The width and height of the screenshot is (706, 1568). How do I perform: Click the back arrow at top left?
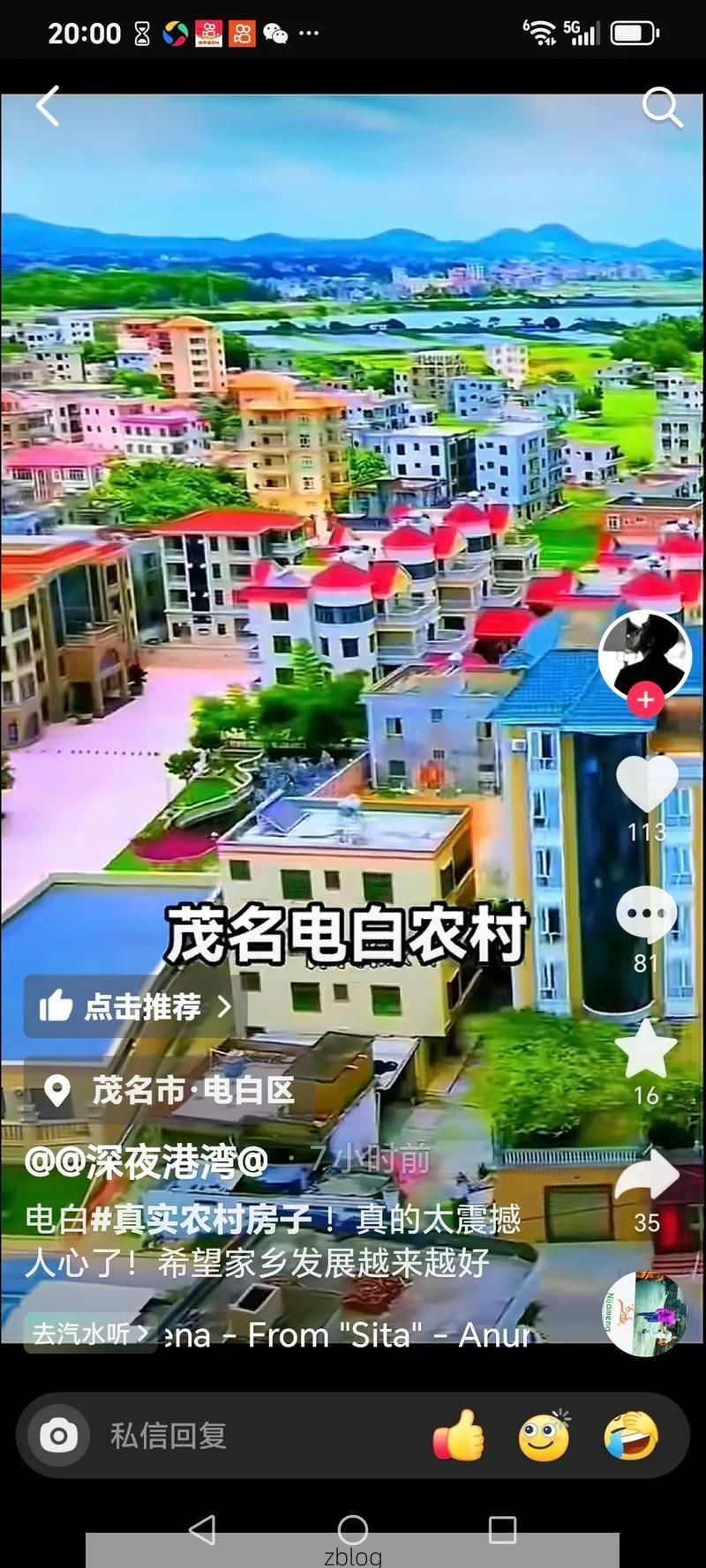(x=48, y=106)
